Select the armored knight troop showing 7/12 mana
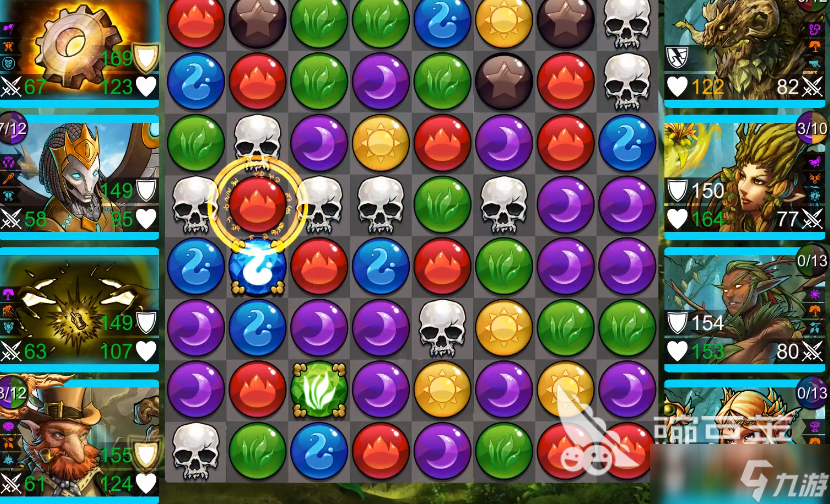 [78, 175]
